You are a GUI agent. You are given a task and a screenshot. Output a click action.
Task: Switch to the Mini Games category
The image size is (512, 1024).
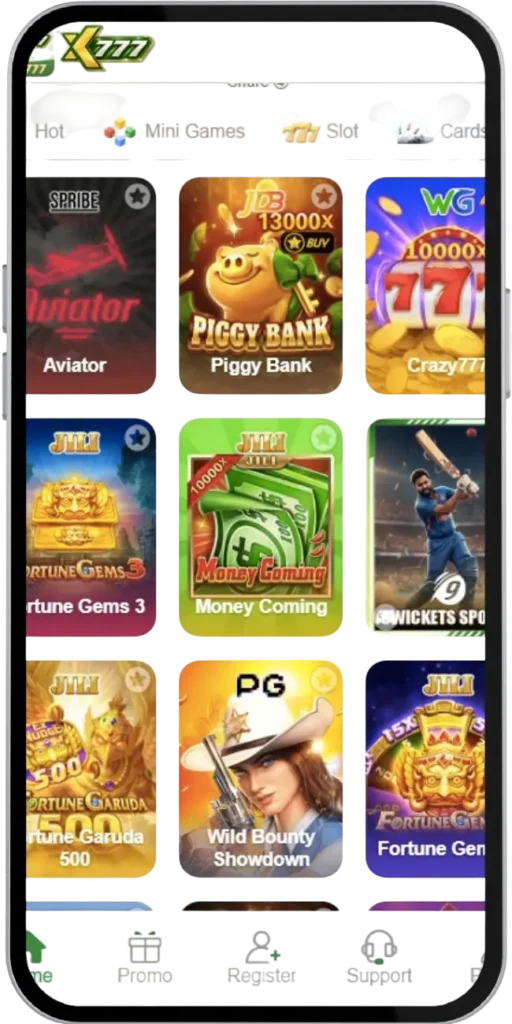[174, 131]
